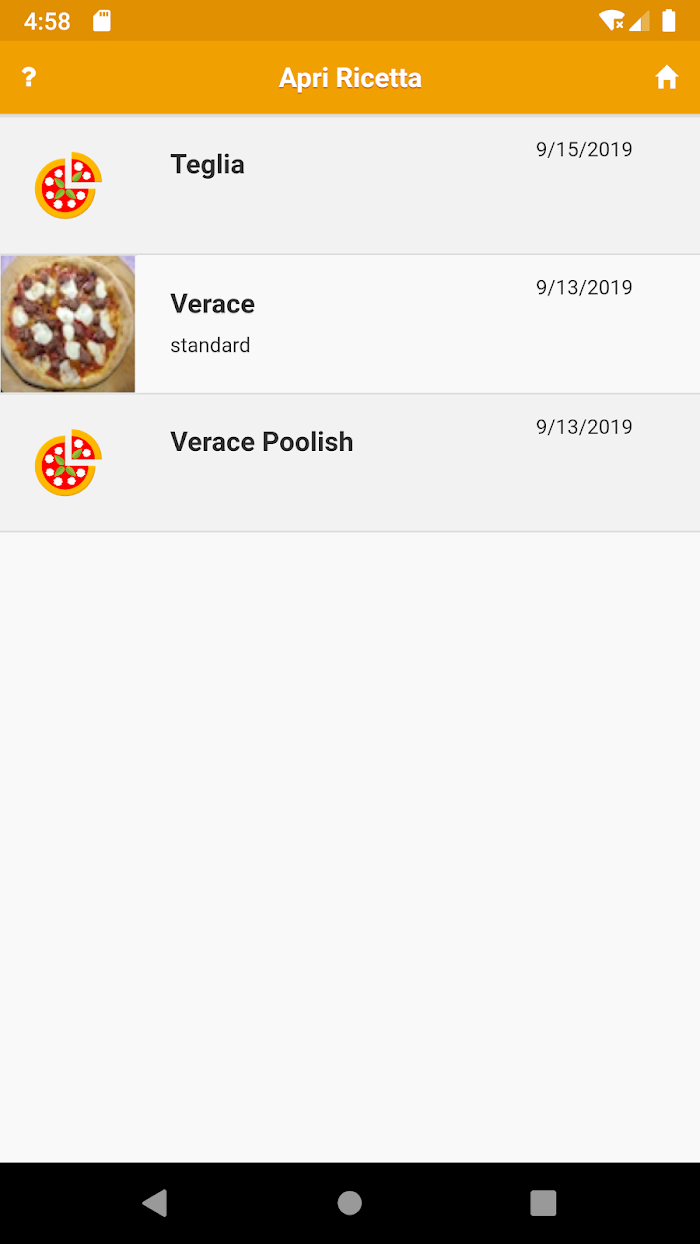This screenshot has height=1244, width=700.
Task: Open the recent apps view
Action: coord(543,1203)
